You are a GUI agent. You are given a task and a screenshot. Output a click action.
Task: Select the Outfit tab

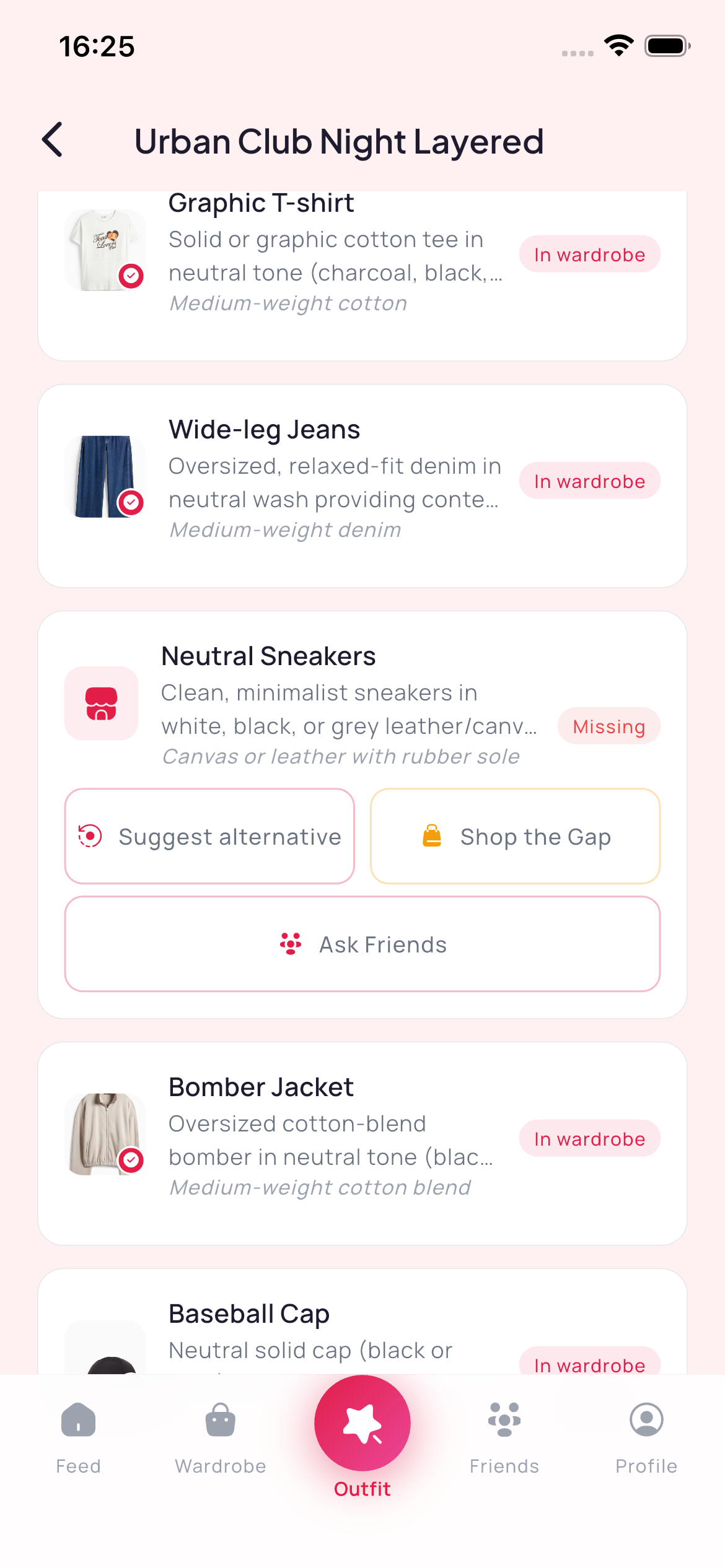click(x=362, y=1432)
